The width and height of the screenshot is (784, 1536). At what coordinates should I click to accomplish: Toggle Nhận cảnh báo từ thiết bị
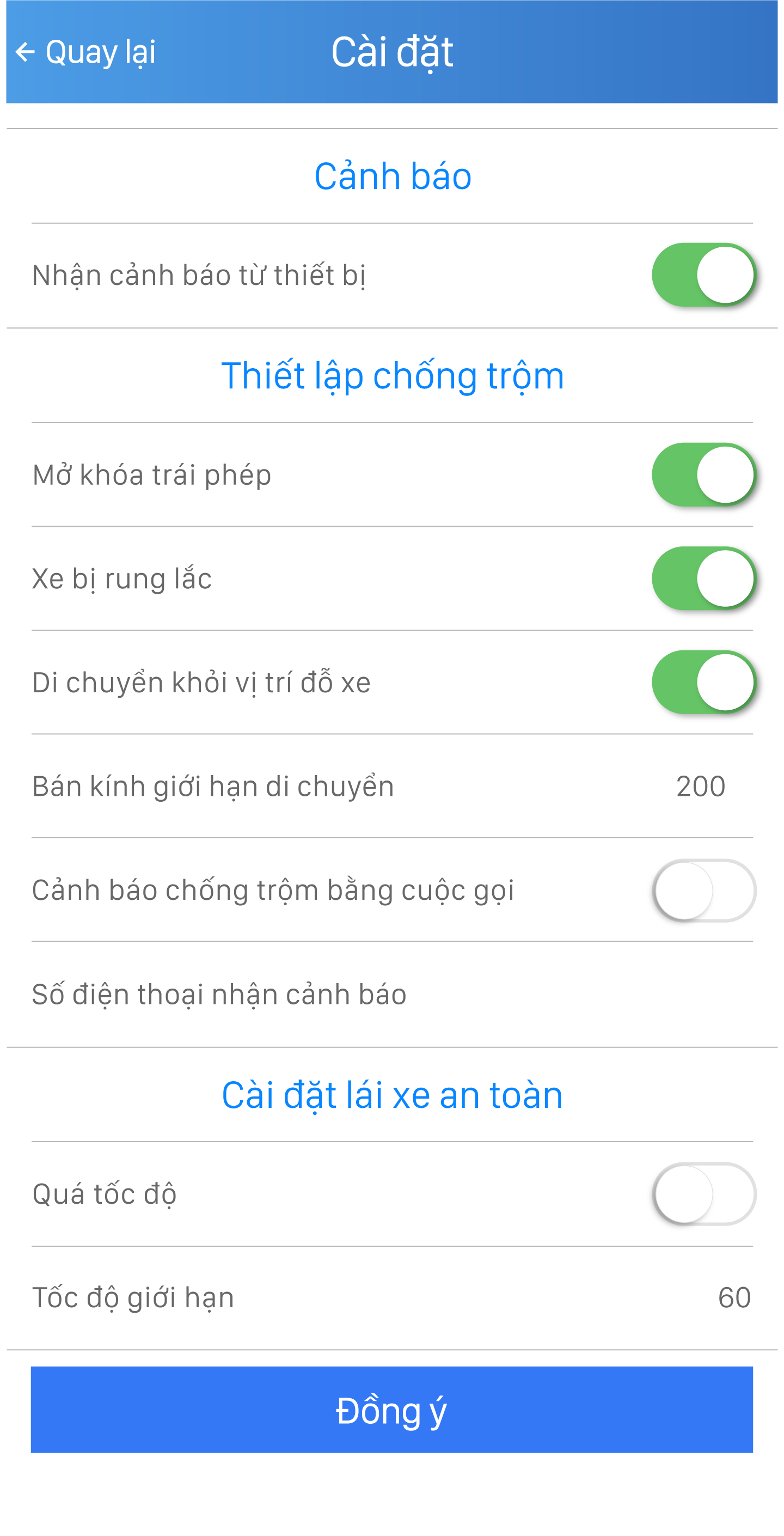point(703,275)
